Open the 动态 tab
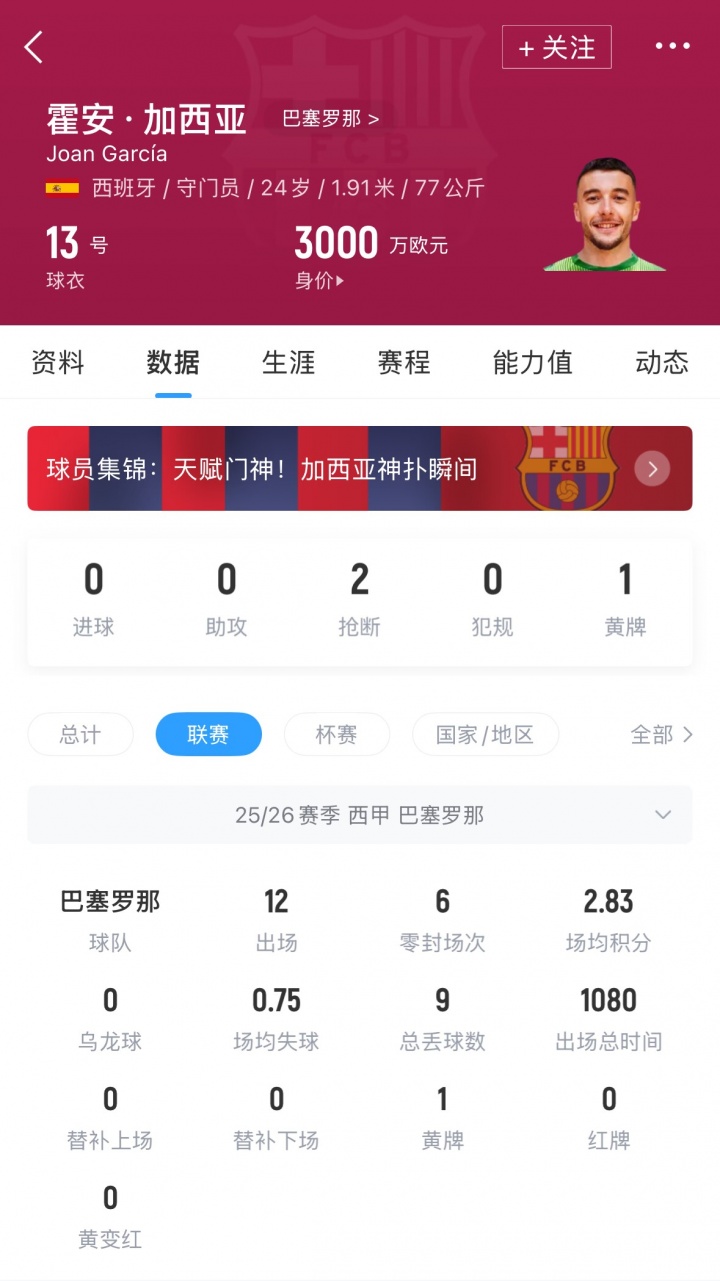 coord(662,362)
